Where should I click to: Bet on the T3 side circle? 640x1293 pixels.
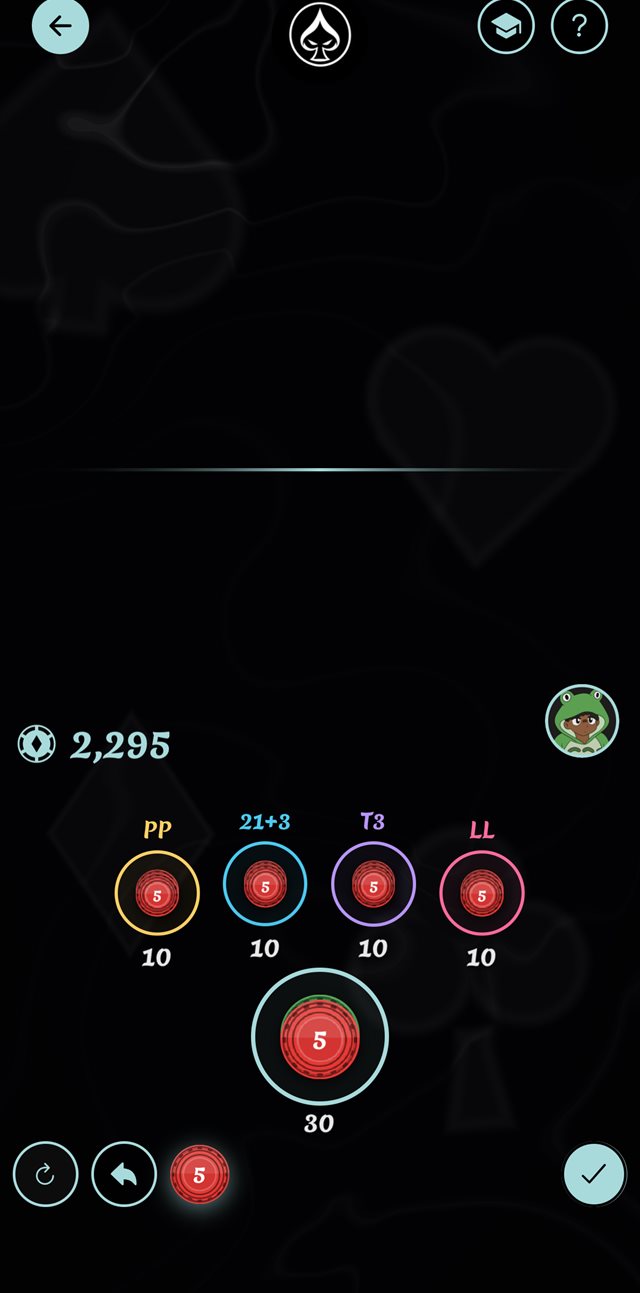click(373, 884)
